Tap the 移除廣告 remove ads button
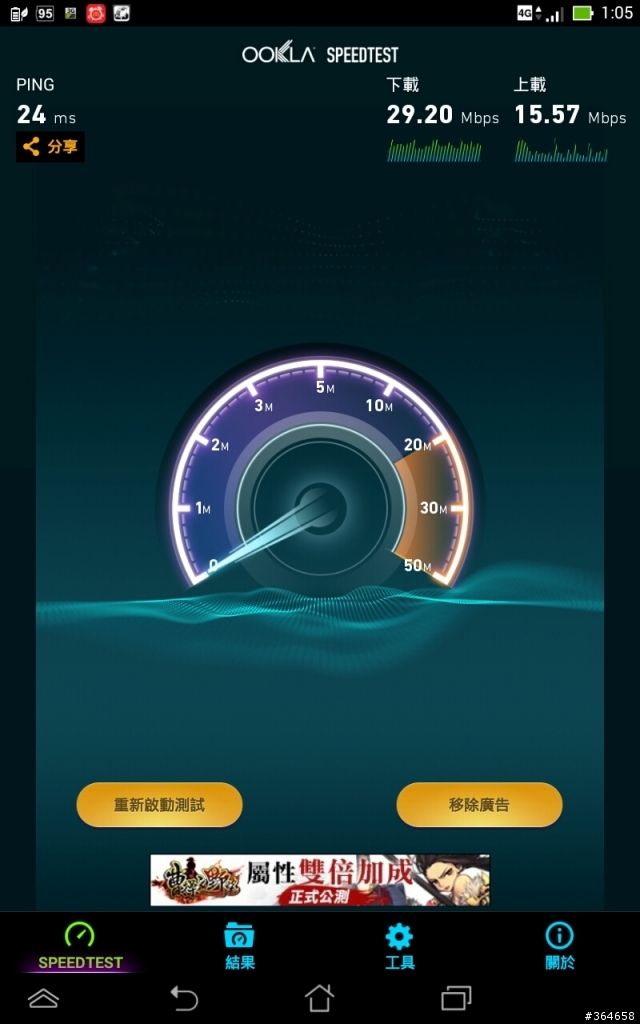This screenshot has height=1024, width=640. pyautogui.click(x=479, y=805)
